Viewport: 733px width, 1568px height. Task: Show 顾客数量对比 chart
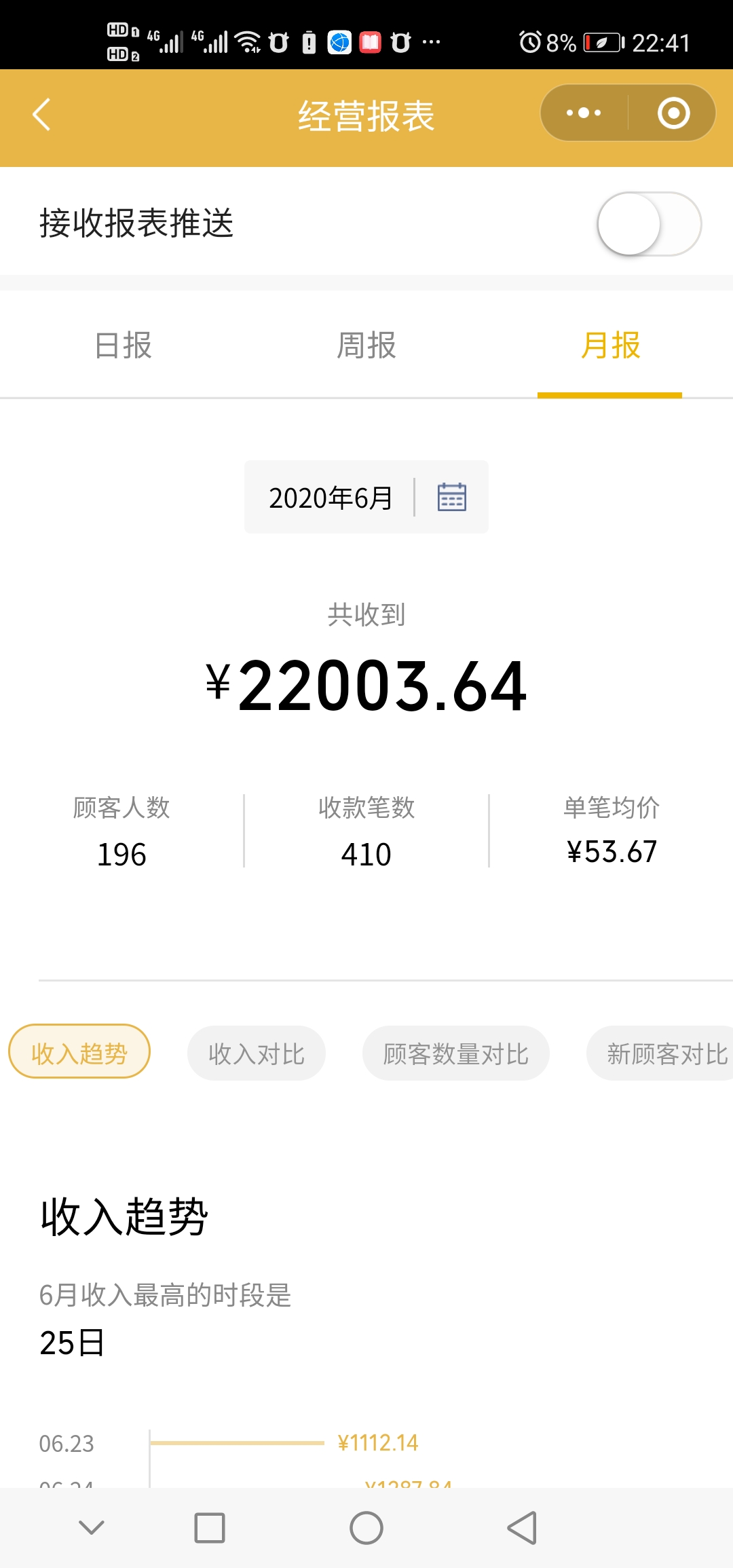point(456,1053)
